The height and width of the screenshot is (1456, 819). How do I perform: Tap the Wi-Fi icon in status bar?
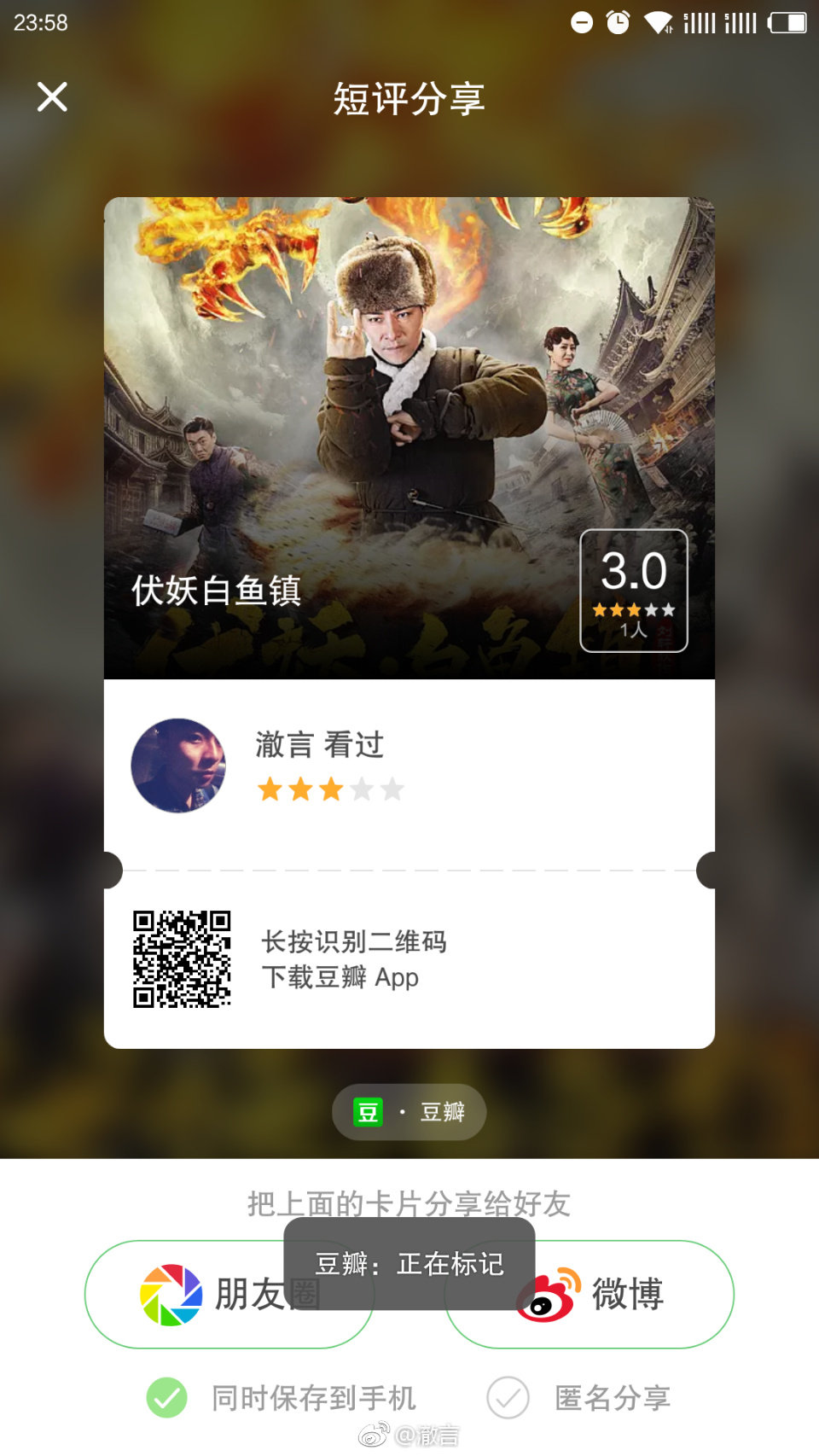tap(657, 23)
